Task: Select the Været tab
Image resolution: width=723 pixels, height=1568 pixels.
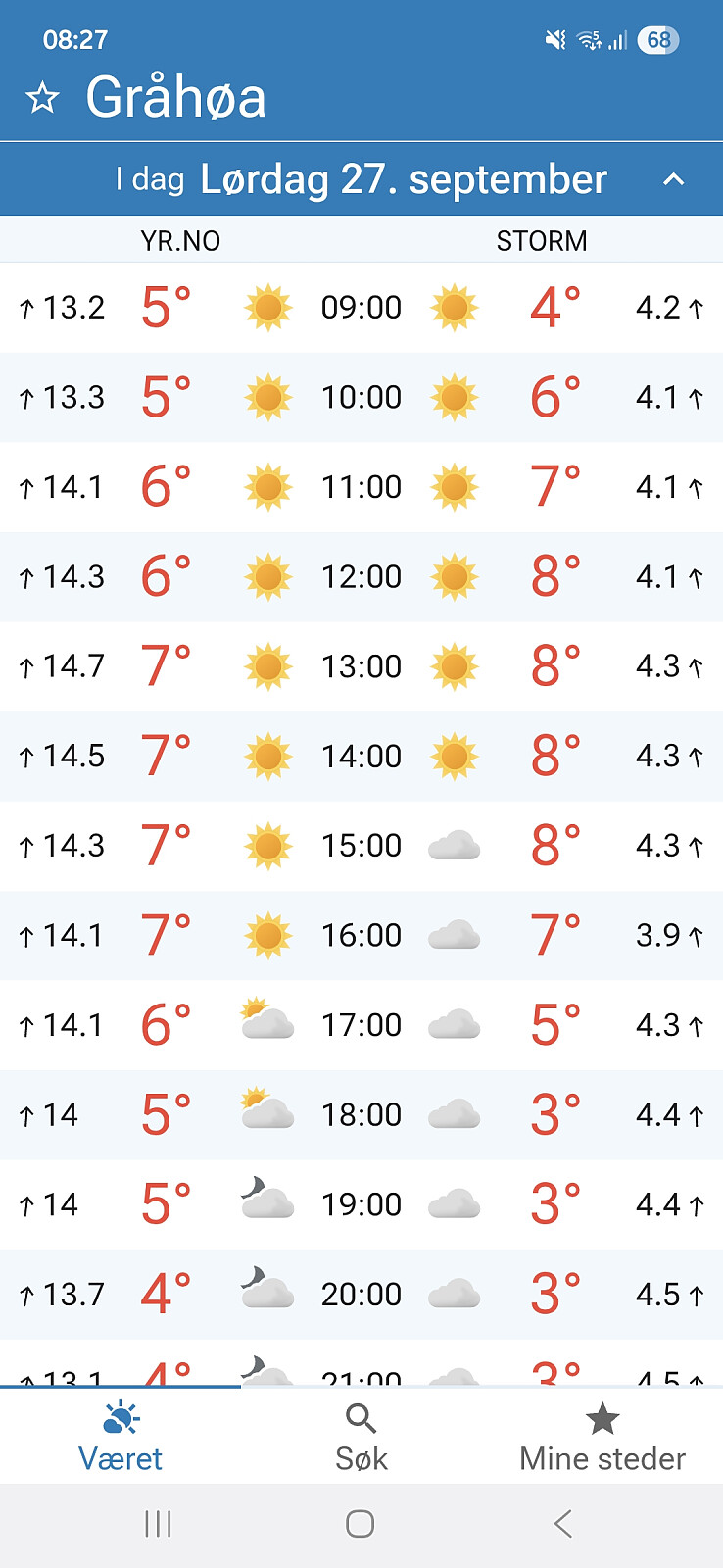Action: (x=120, y=1438)
